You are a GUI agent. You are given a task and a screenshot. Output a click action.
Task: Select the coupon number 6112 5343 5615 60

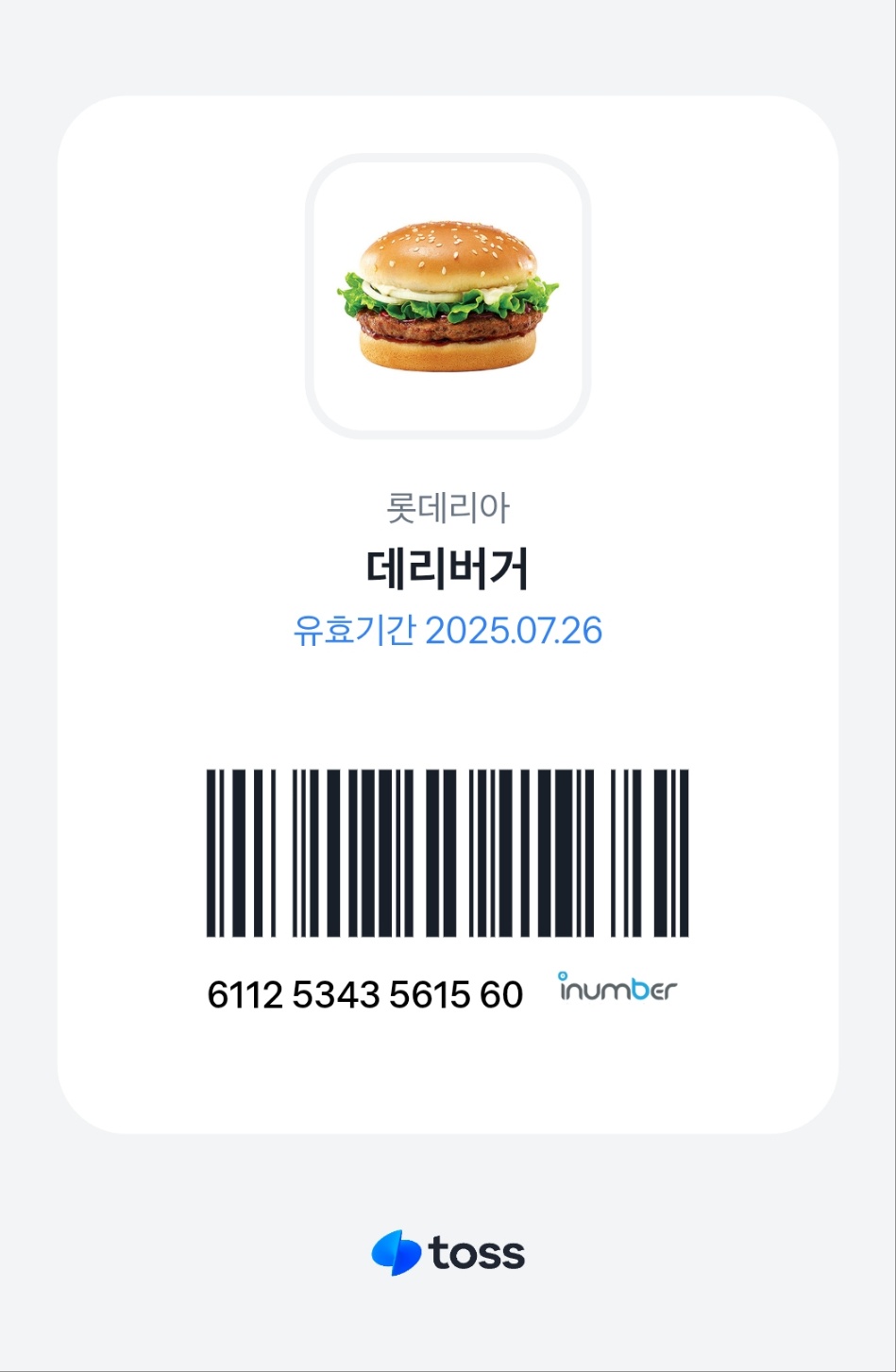pos(363,993)
